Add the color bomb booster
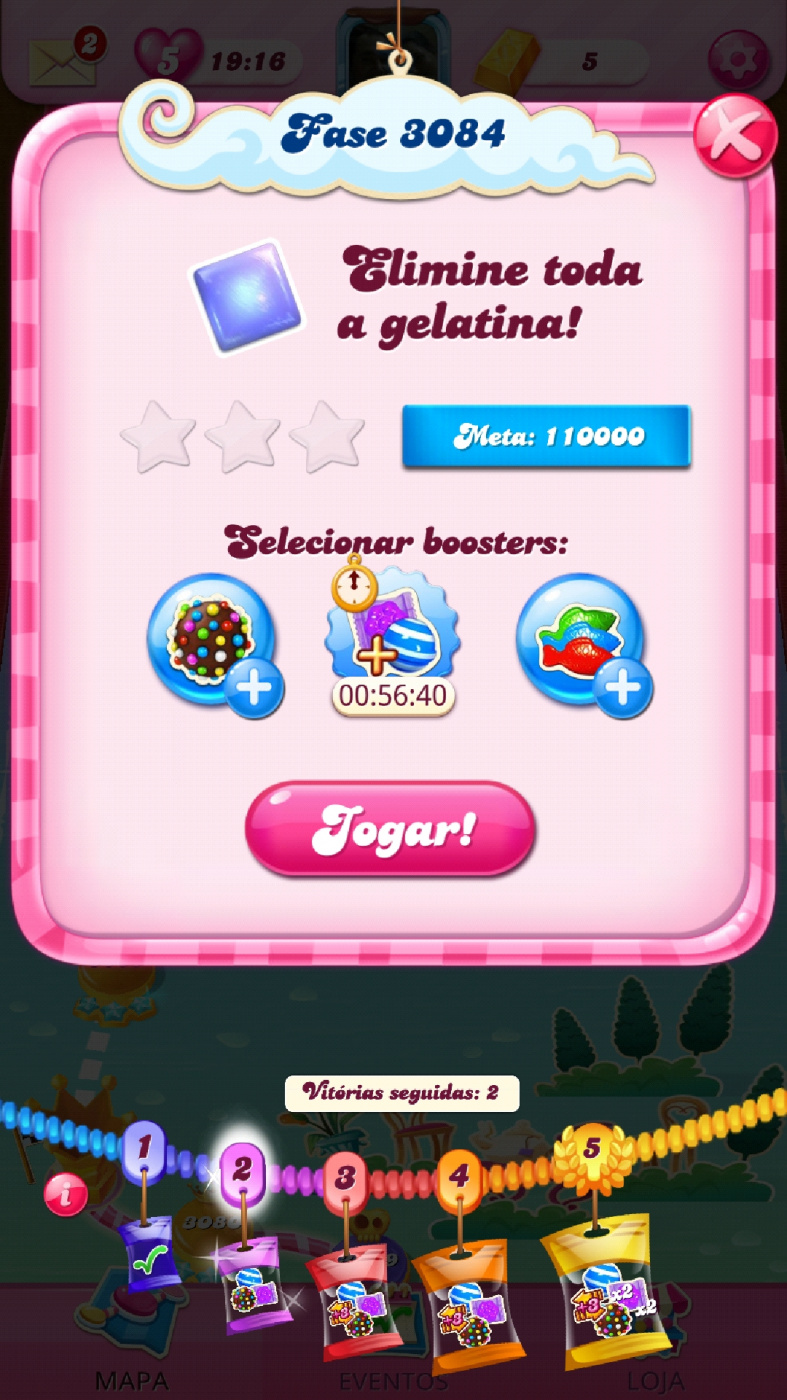This screenshot has height=1400, width=787. [213, 642]
